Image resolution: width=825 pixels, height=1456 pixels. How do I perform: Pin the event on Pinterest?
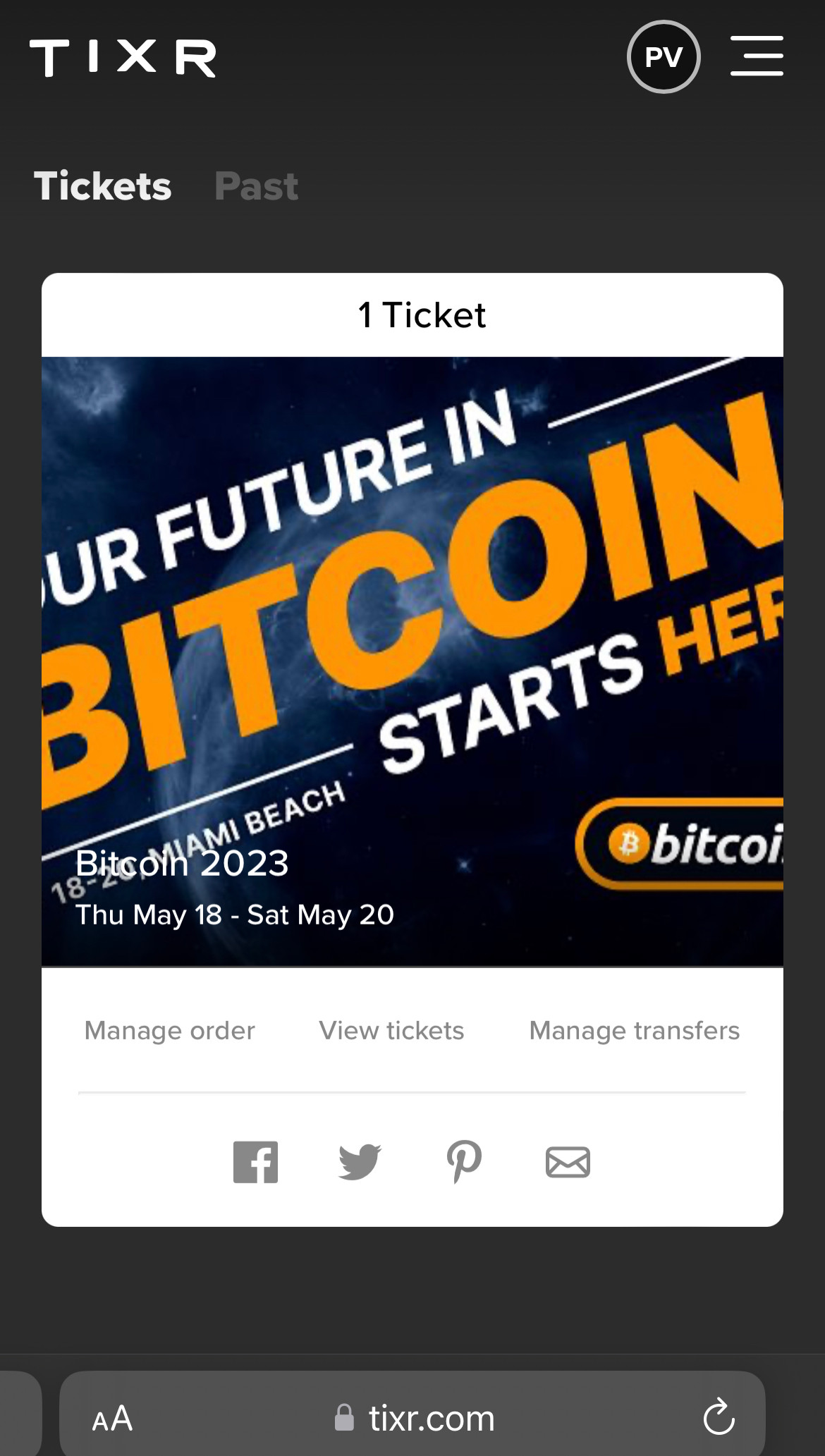(x=464, y=1162)
